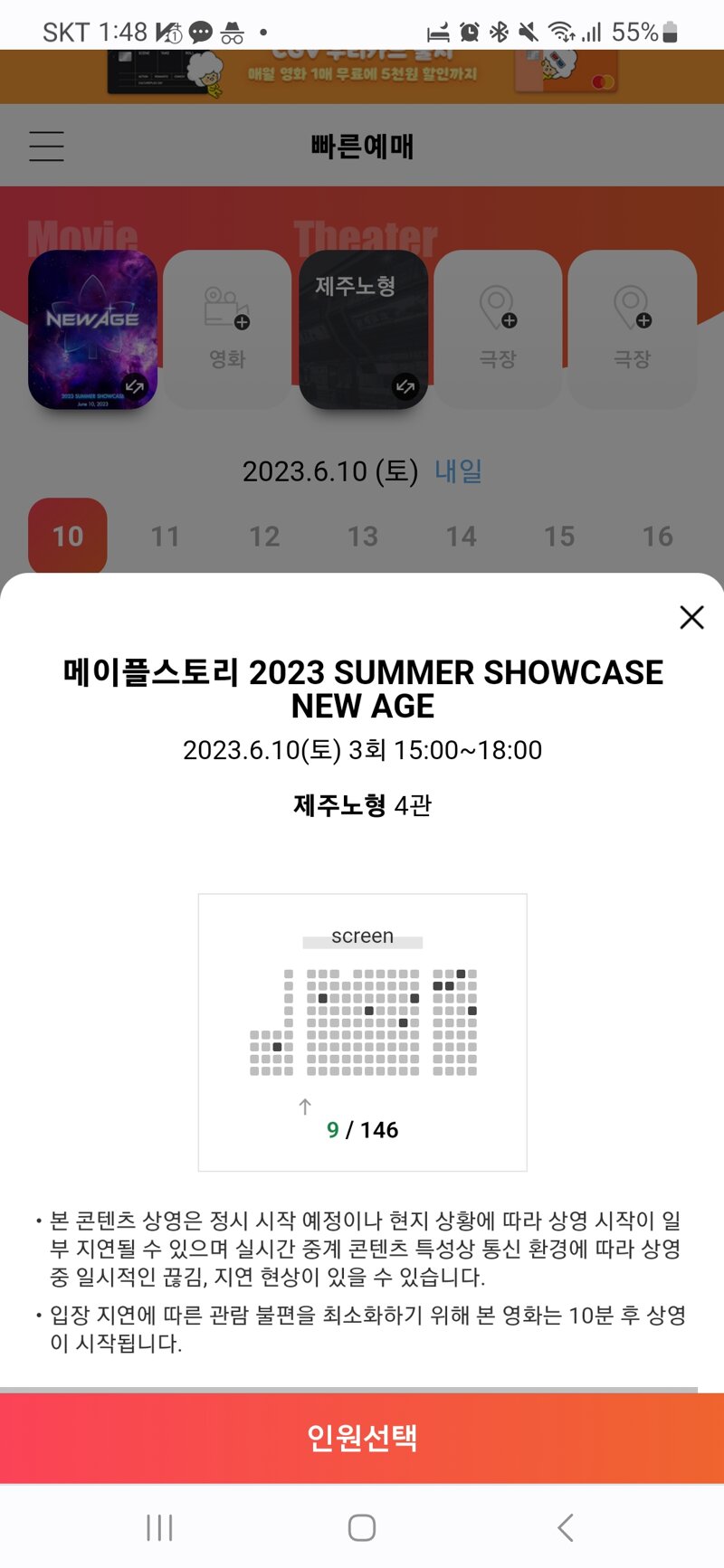Close the showtime detail popup

[x=691, y=617]
